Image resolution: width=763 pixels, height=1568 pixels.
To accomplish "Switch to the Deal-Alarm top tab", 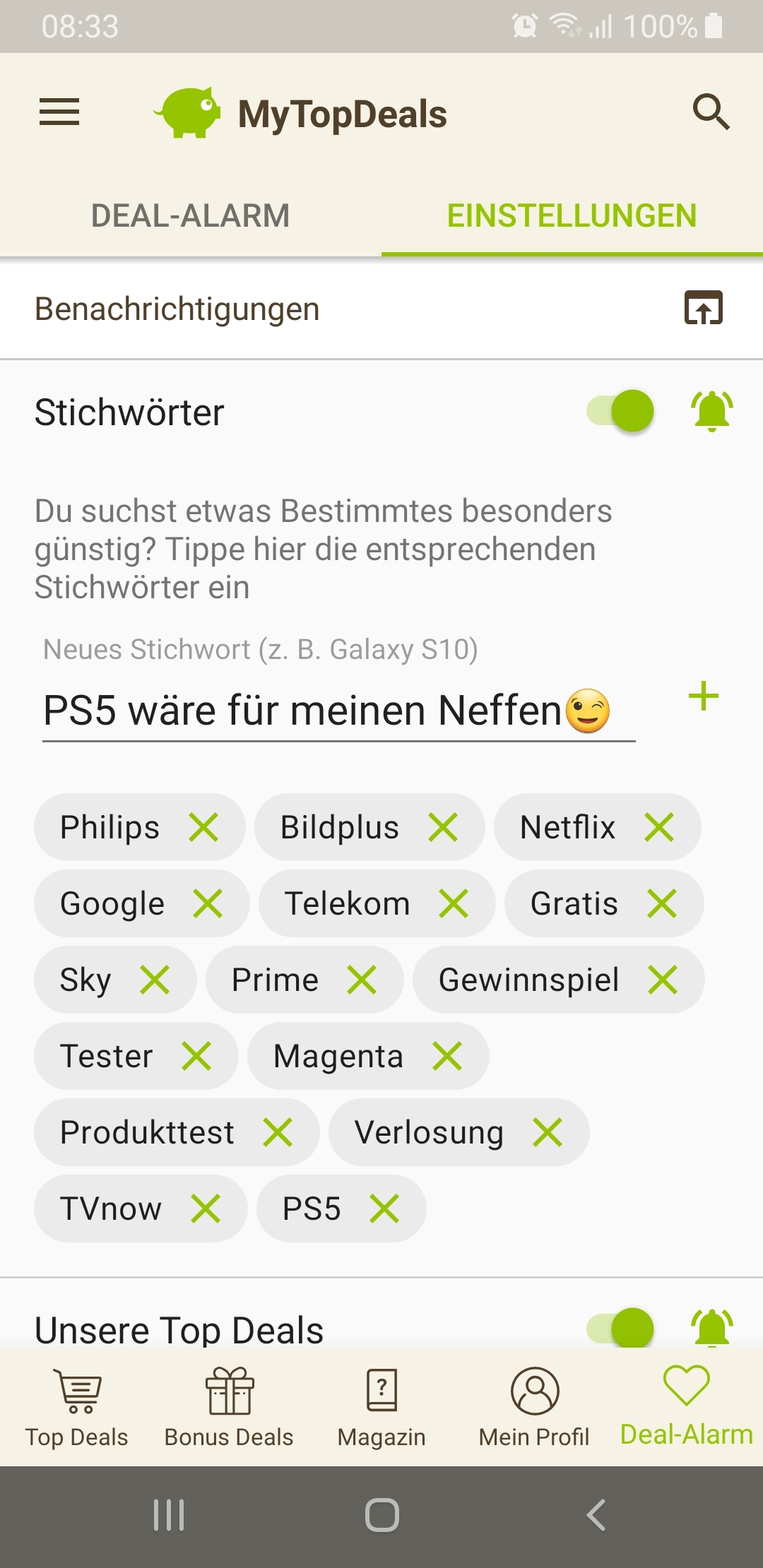I will (191, 215).
